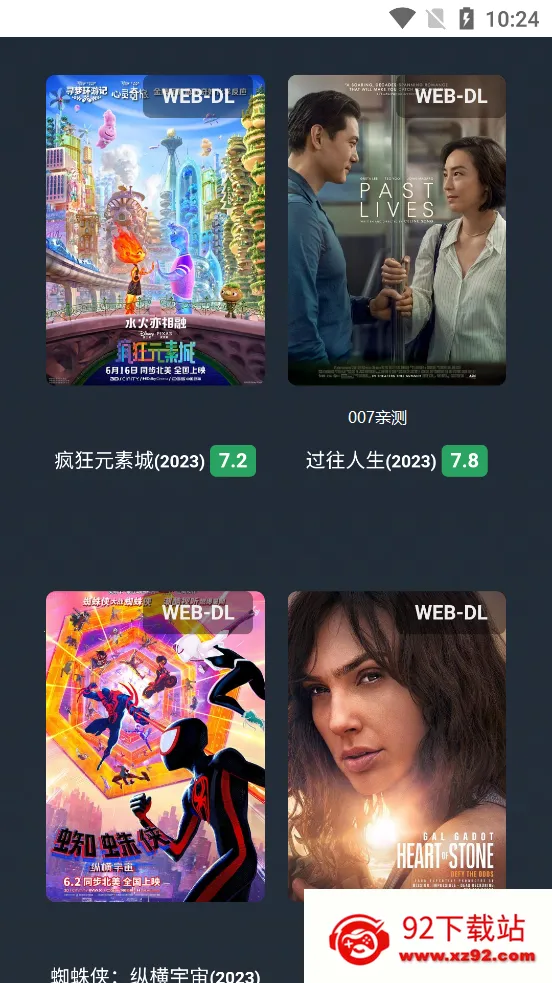Open the Heart of Stone poster

point(397,740)
